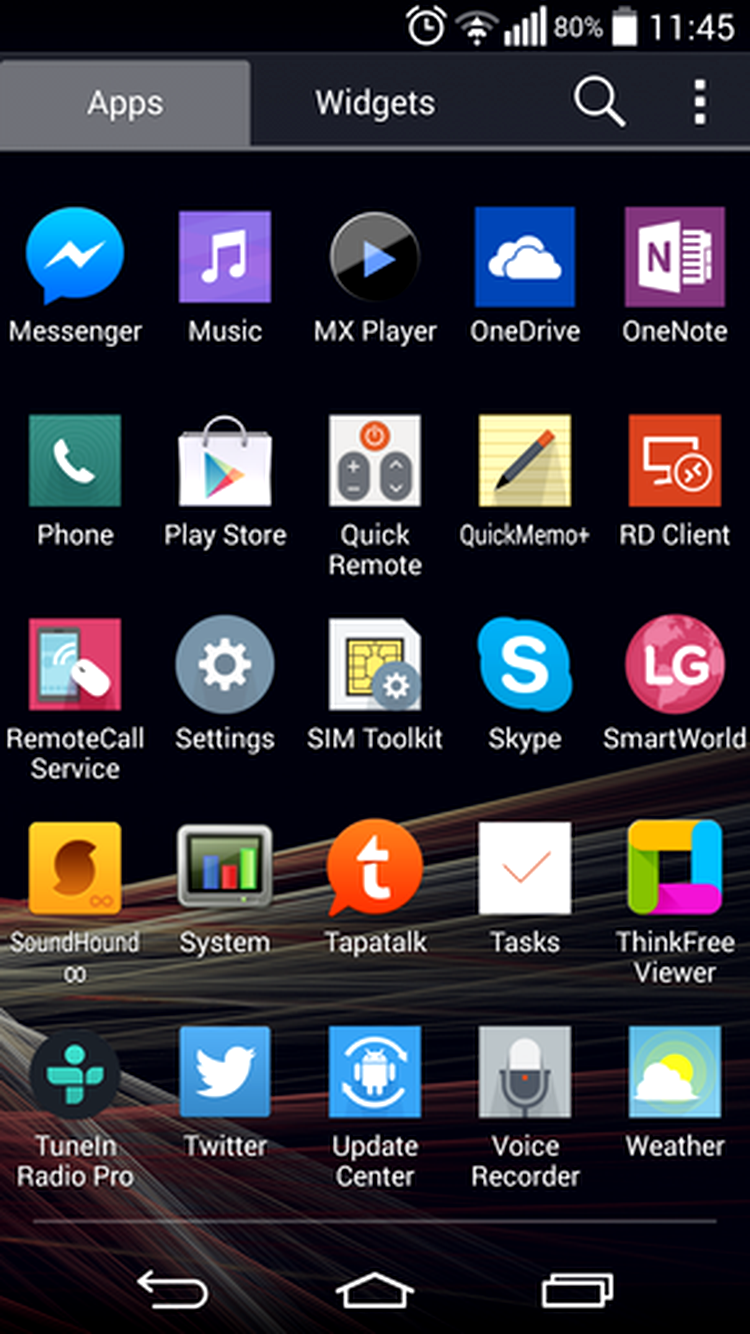Open Voice Recorder
The width and height of the screenshot is (750, 1334).
(525, 1072)
